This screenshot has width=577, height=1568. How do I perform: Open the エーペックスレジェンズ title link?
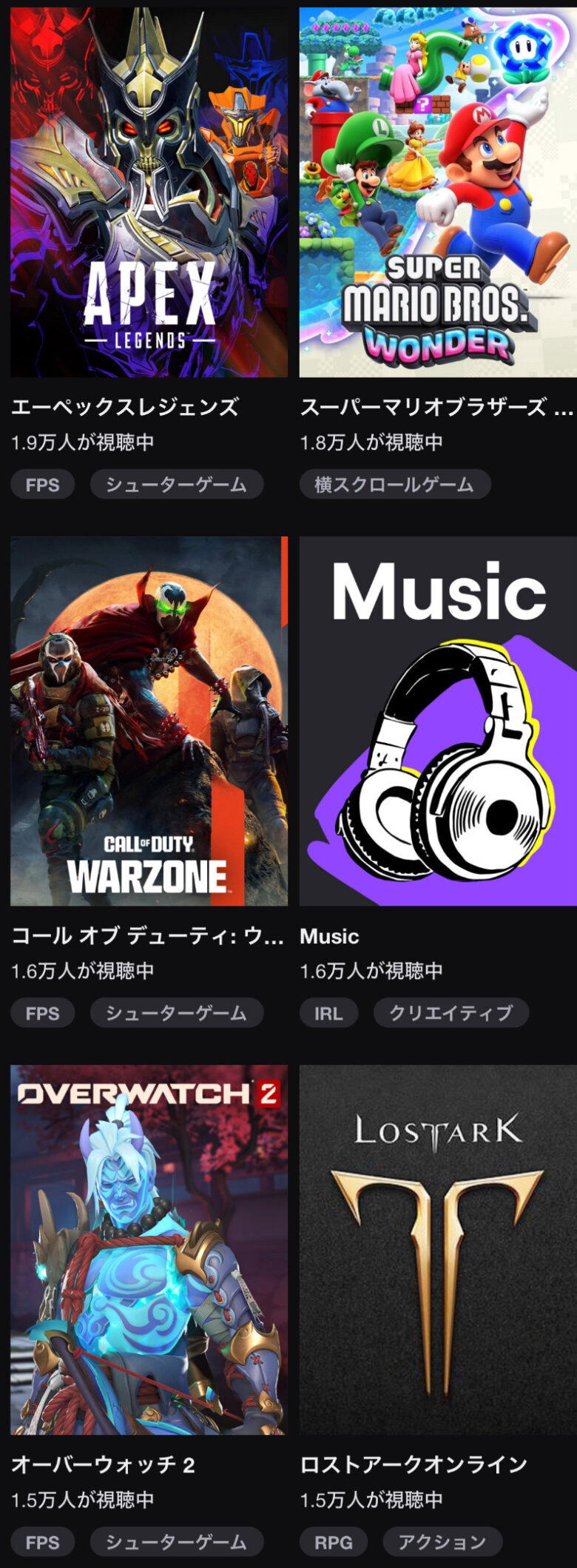click(x=125, y=407)
